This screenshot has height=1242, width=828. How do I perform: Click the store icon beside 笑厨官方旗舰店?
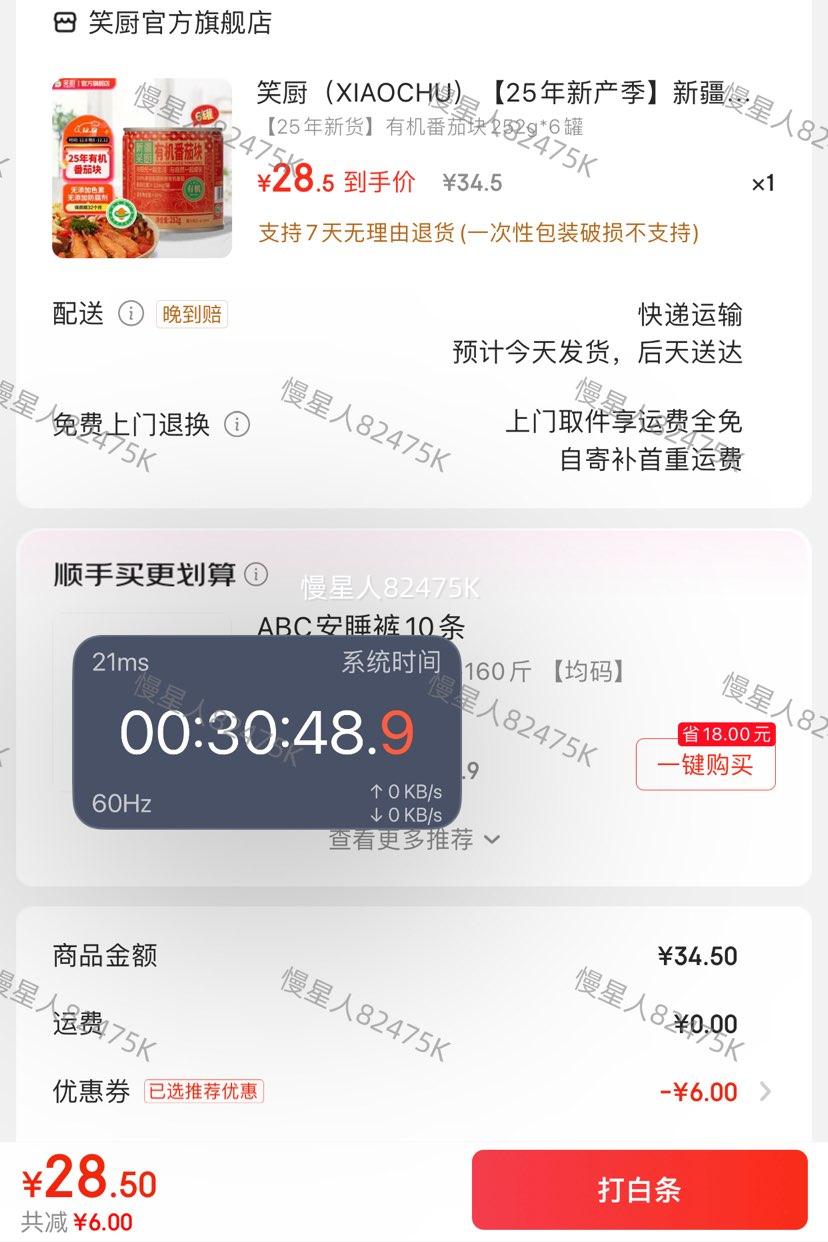(63, 23)
